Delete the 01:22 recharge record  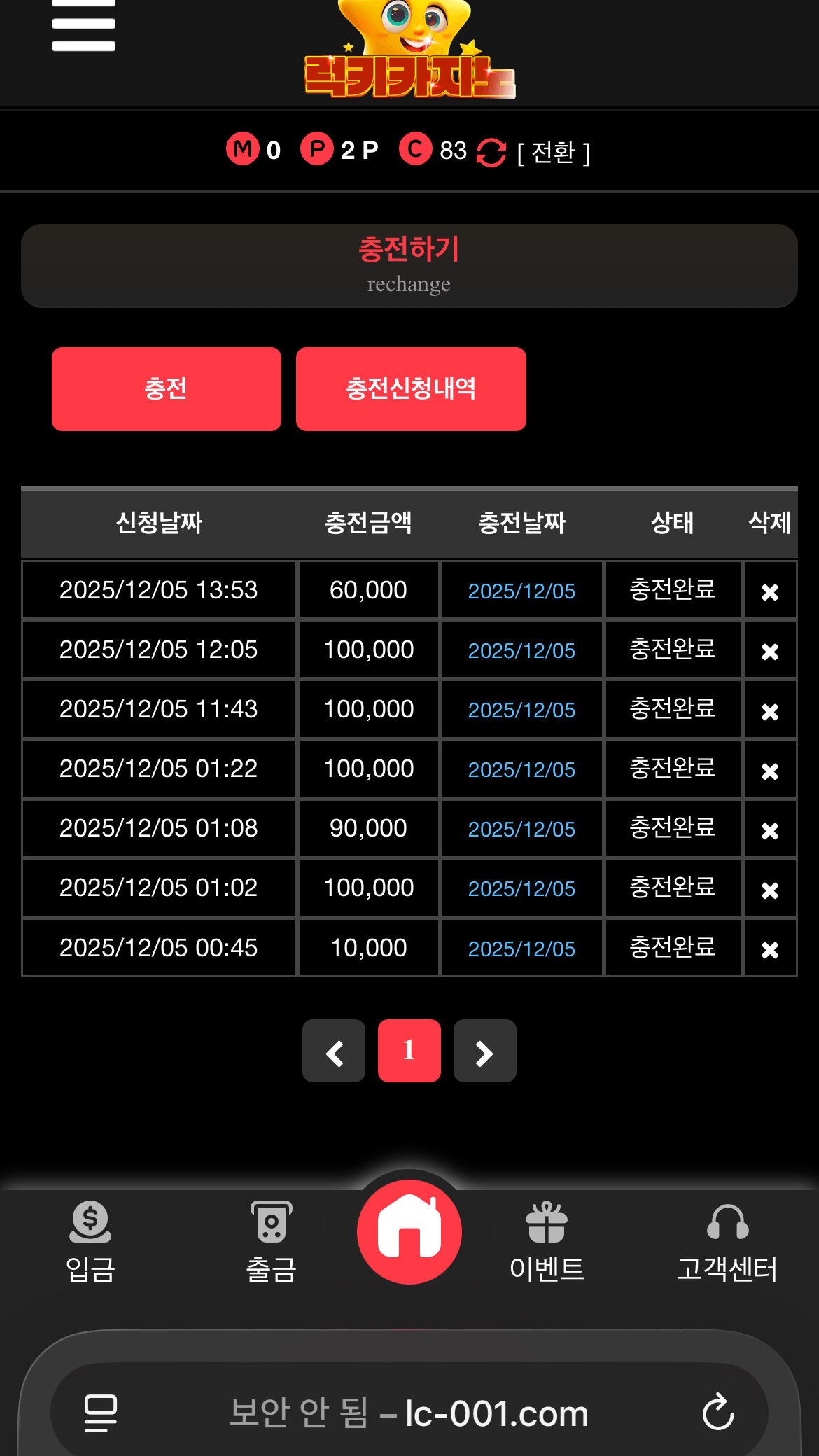click(x=770, y=771)
